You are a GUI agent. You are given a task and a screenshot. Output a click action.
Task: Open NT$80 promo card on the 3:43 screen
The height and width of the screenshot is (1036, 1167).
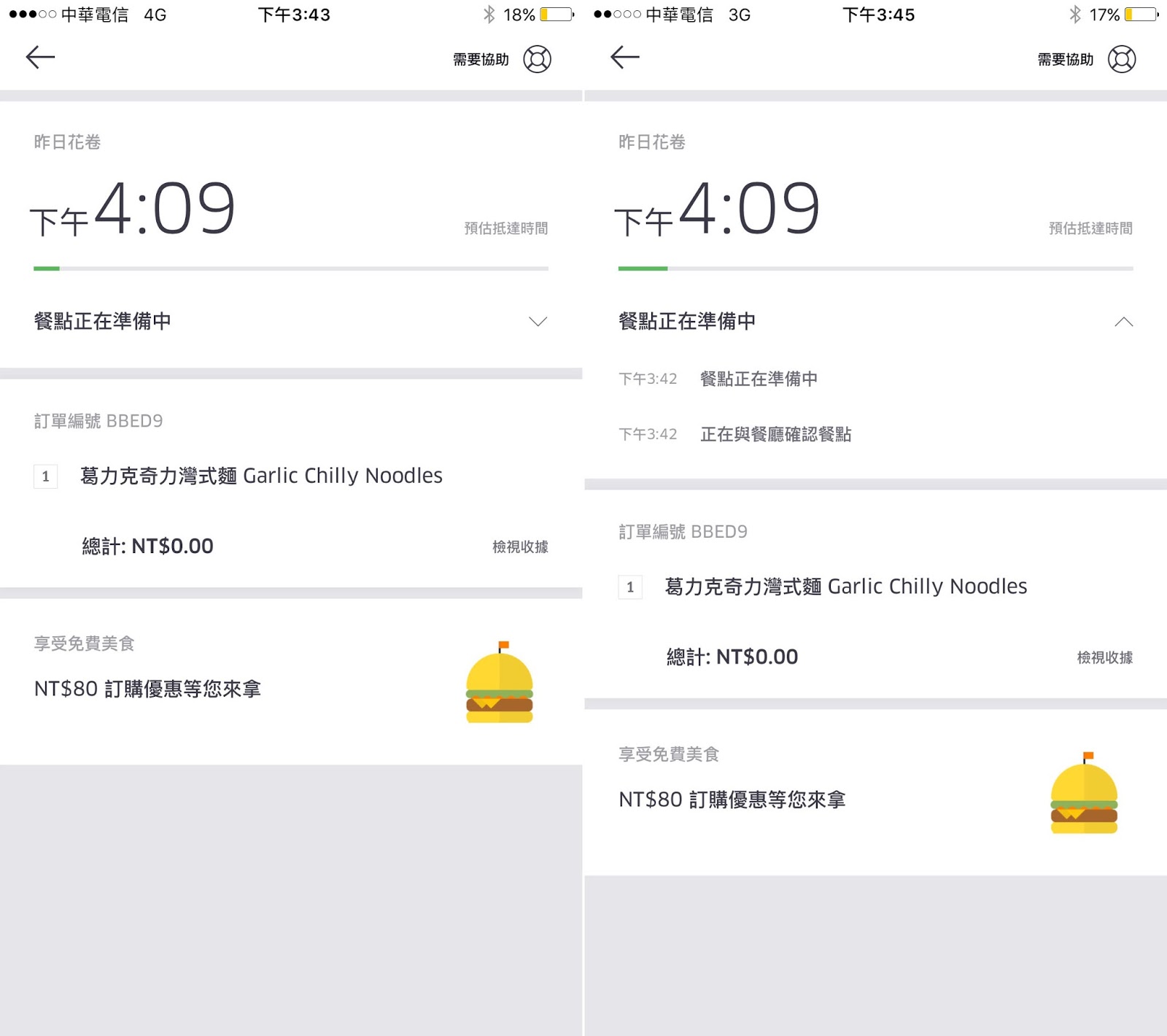(290, 682)
